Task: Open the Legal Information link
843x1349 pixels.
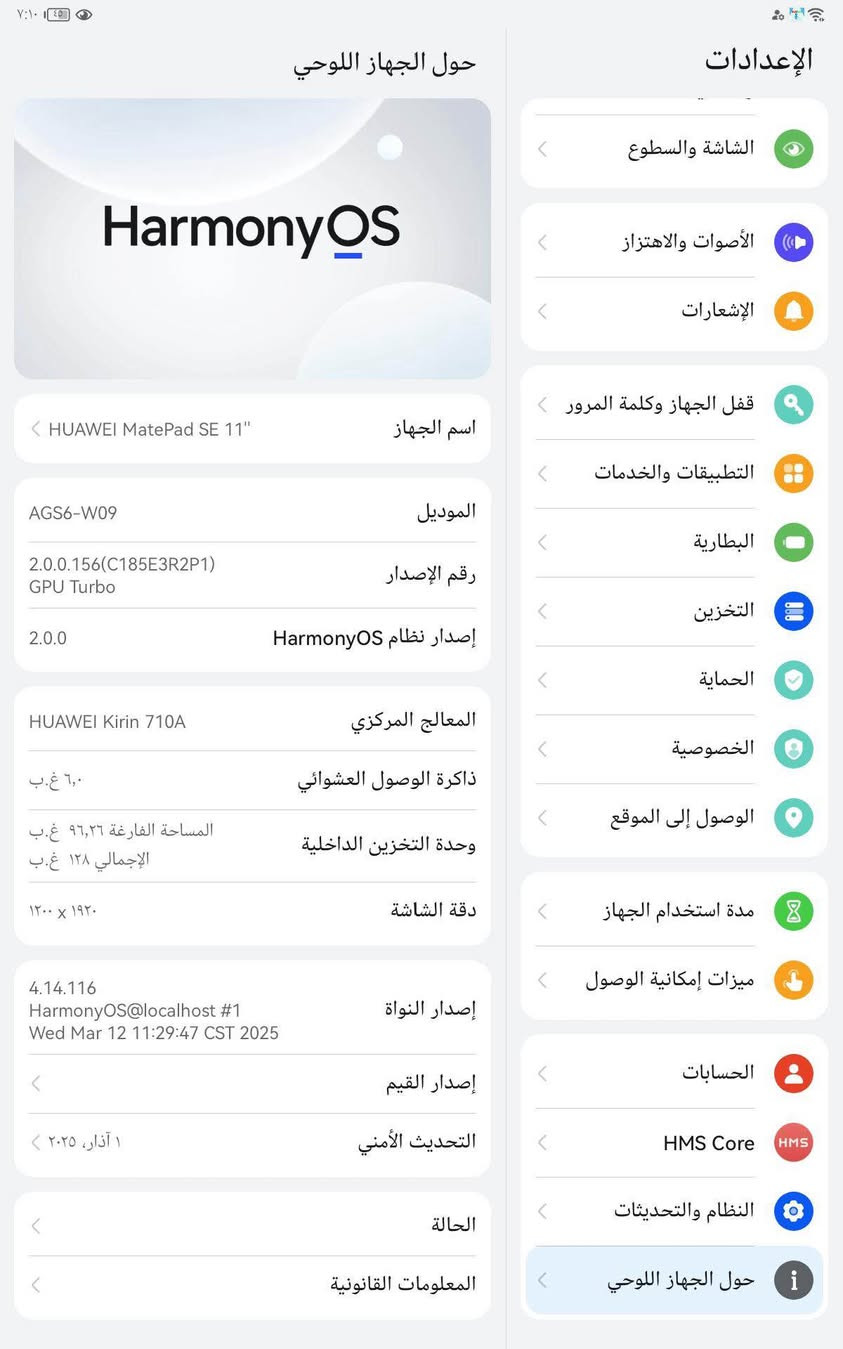Action: (x=250, y=1284)
